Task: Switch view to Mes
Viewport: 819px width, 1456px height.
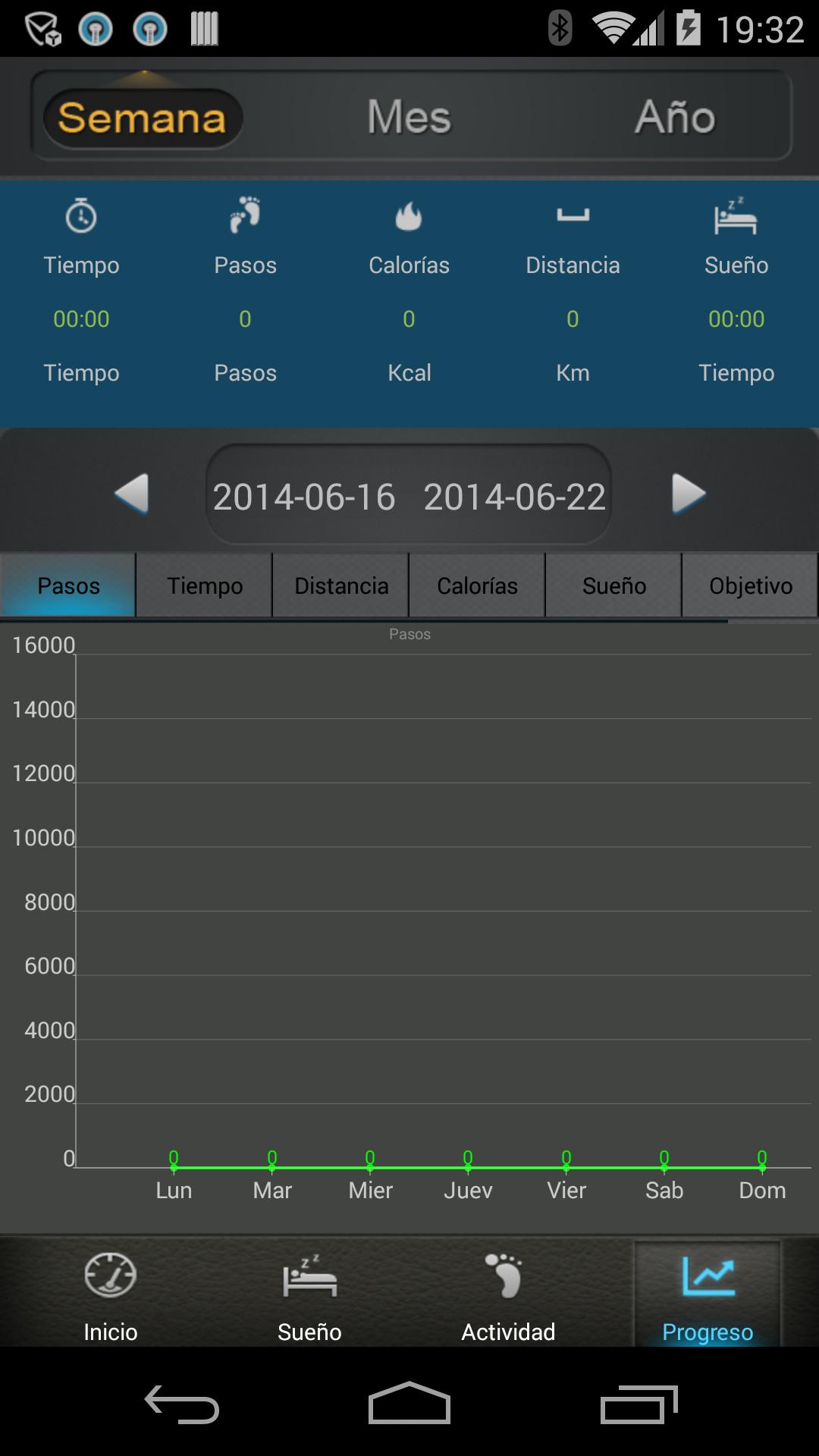Action: 408,116
